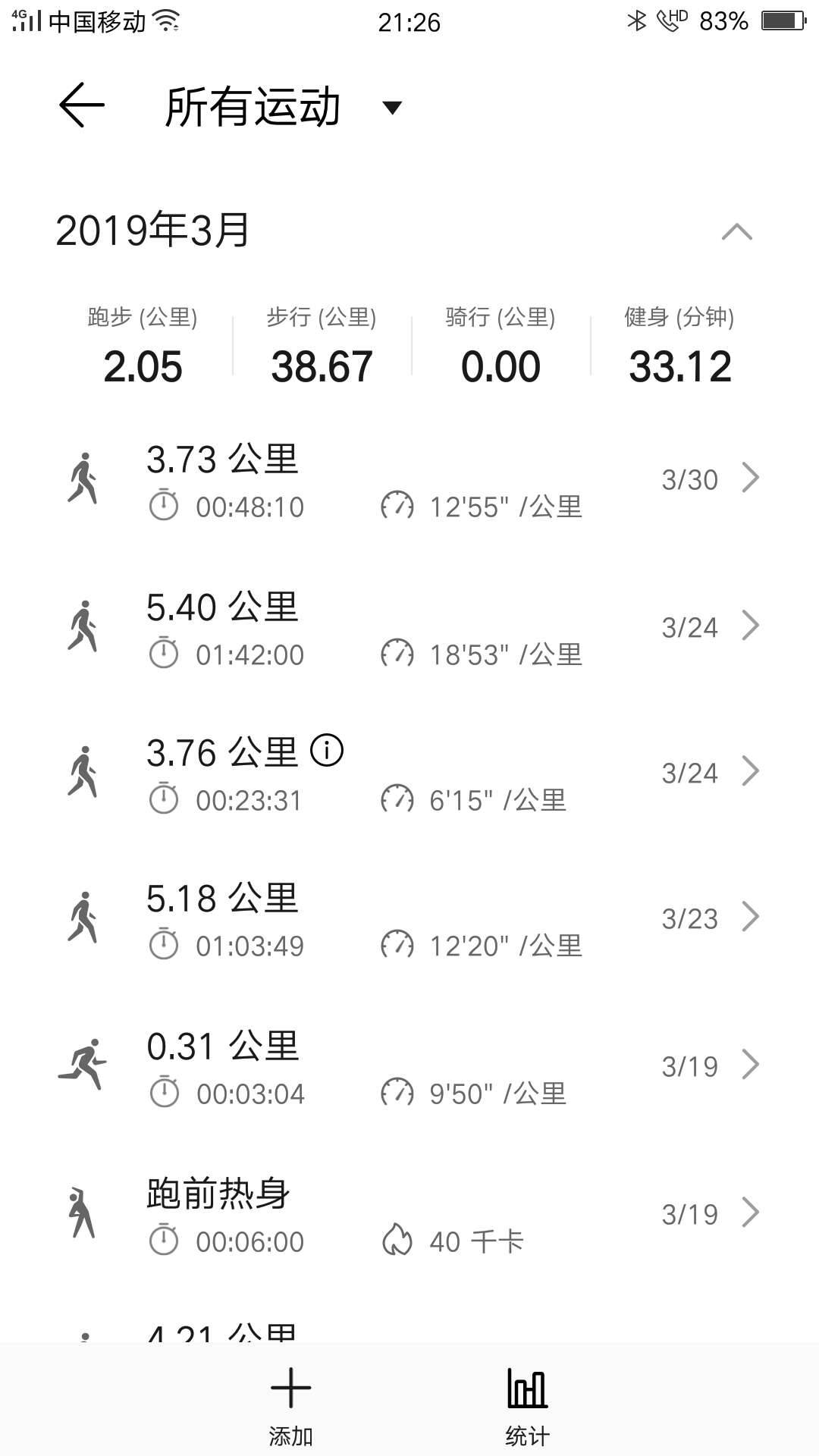Tap the info icon beside 3.76 公里

(x=328, y=752)
